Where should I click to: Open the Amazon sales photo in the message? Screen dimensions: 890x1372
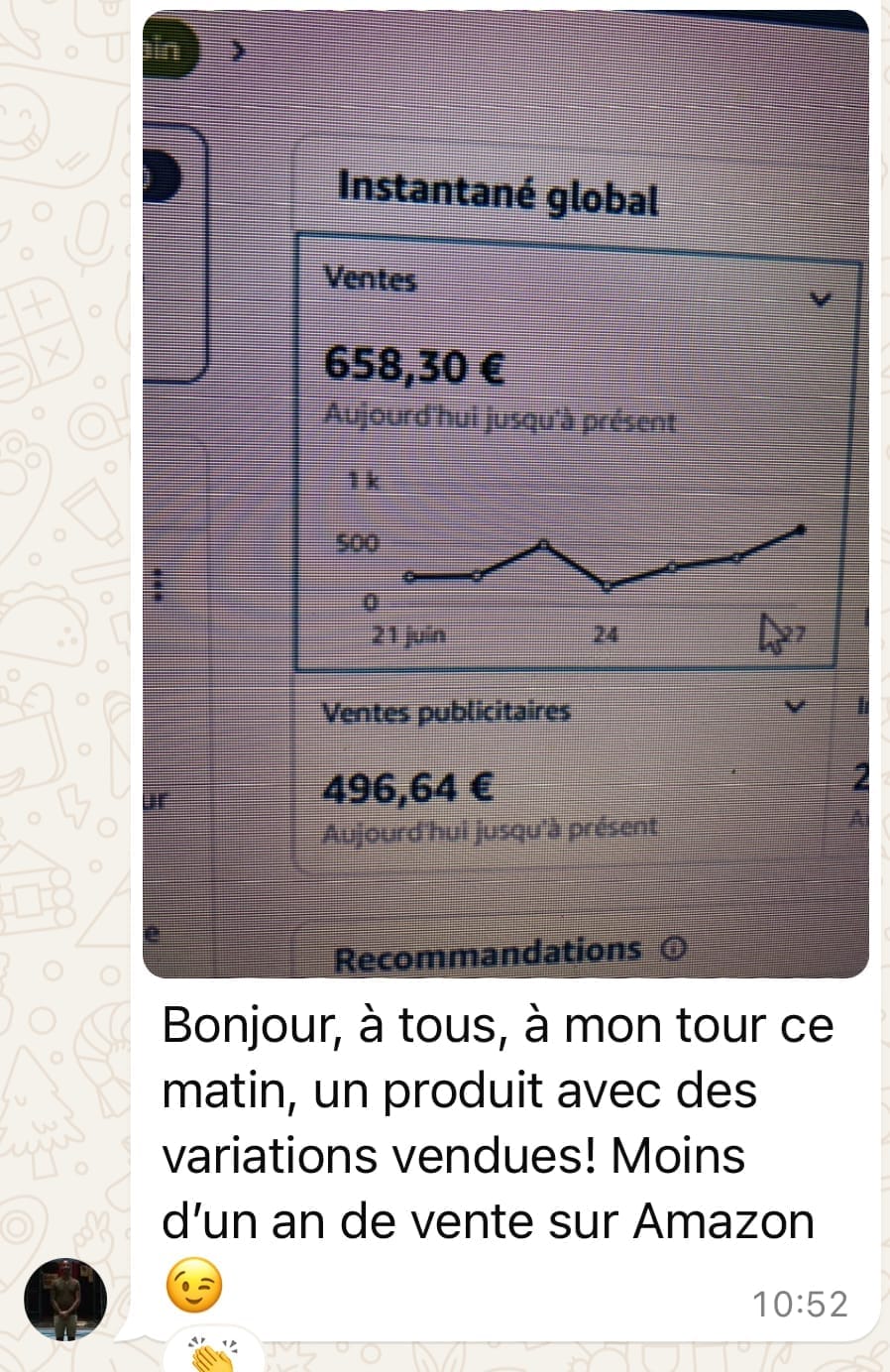click(x=505, y=496)
